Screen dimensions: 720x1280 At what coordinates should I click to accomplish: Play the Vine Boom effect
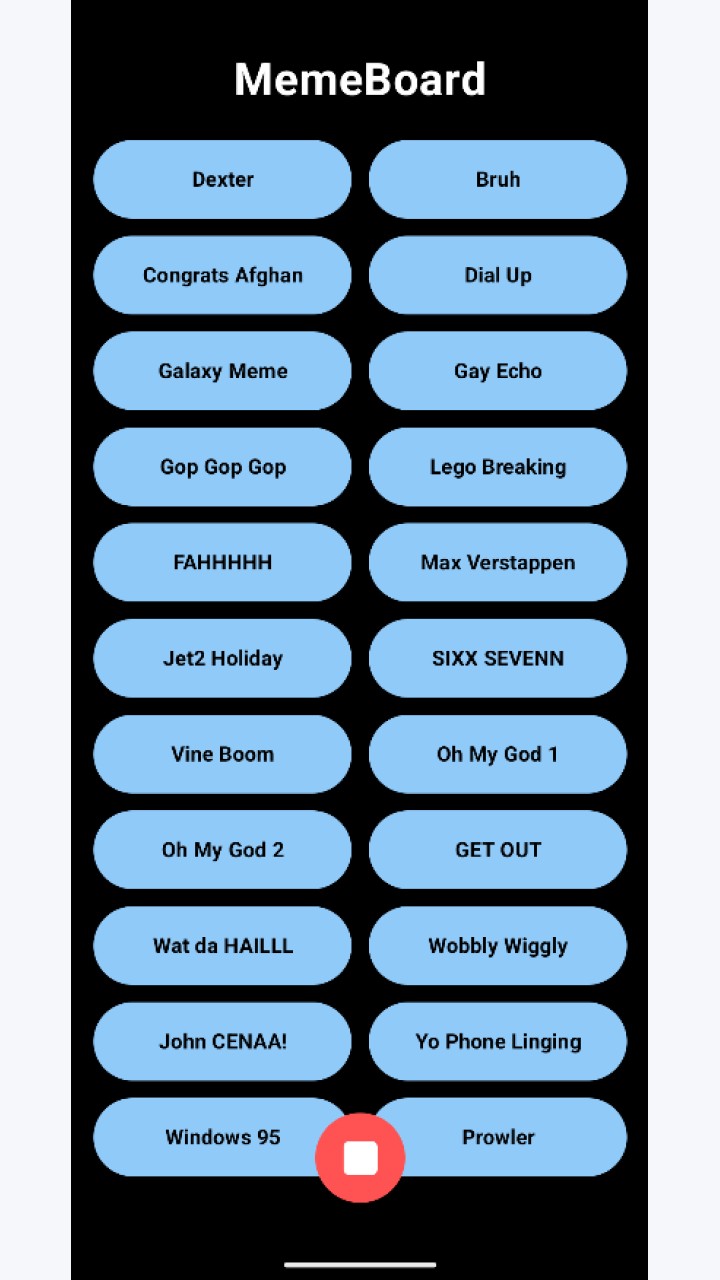[x=222, y=754]
